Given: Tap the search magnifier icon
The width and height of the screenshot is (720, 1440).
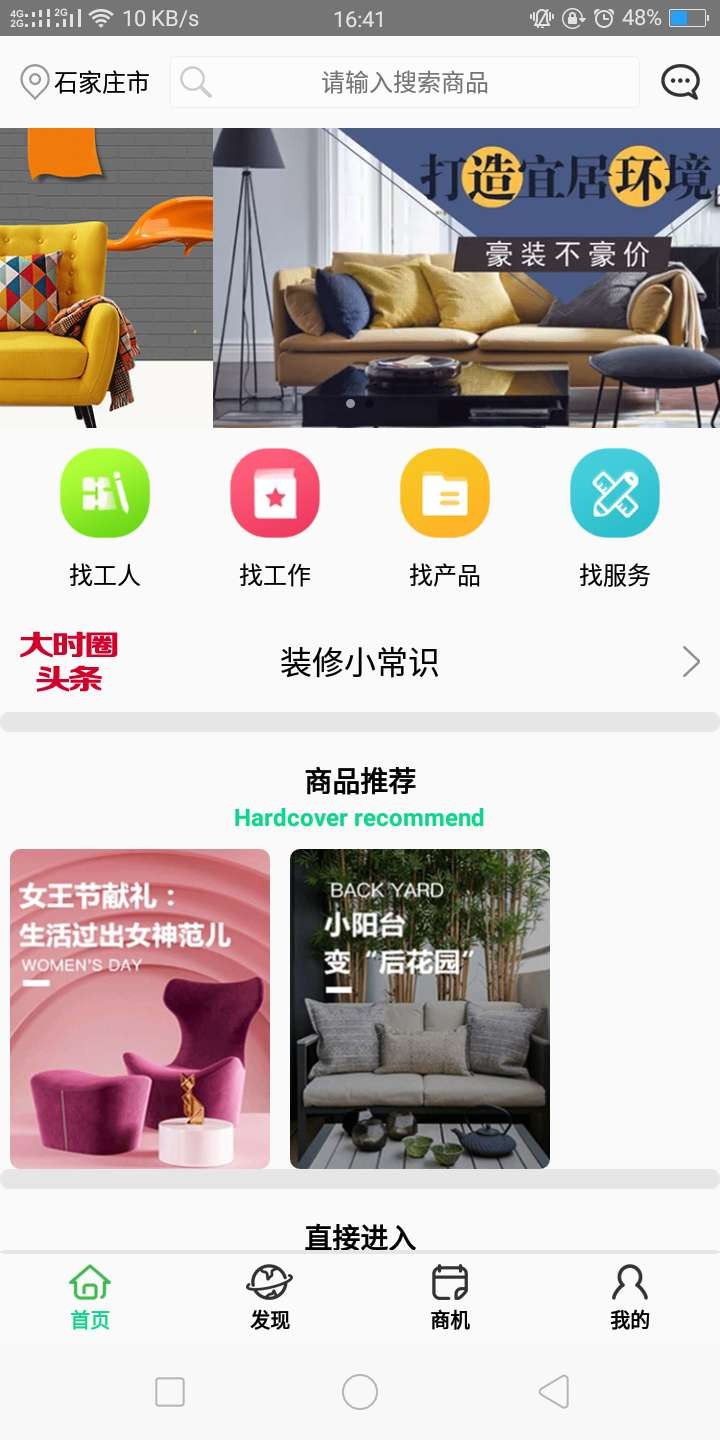Looking at the screenshot, I should (196, 82).
